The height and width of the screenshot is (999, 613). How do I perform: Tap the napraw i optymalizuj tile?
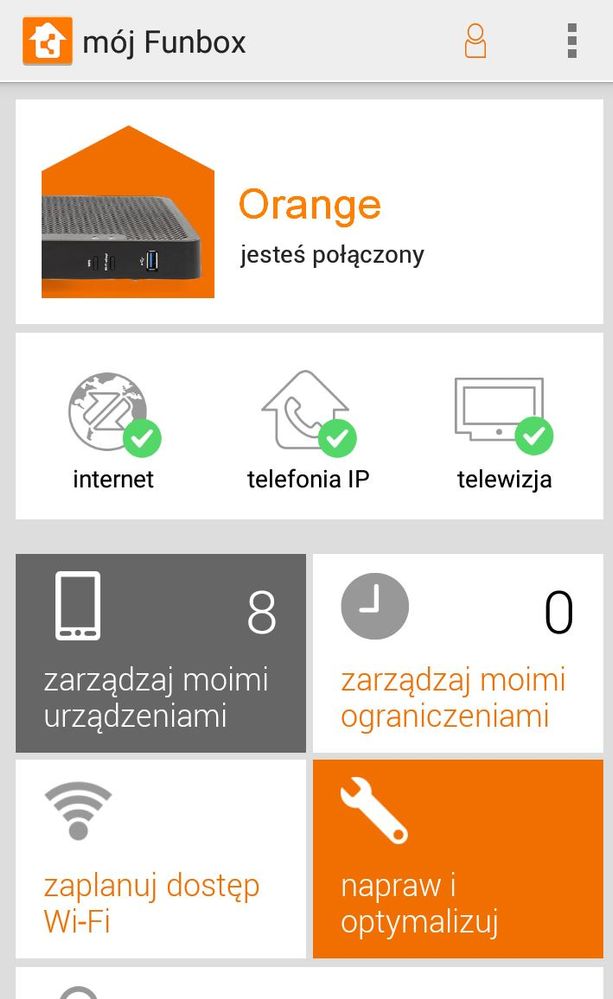[458, 858]
